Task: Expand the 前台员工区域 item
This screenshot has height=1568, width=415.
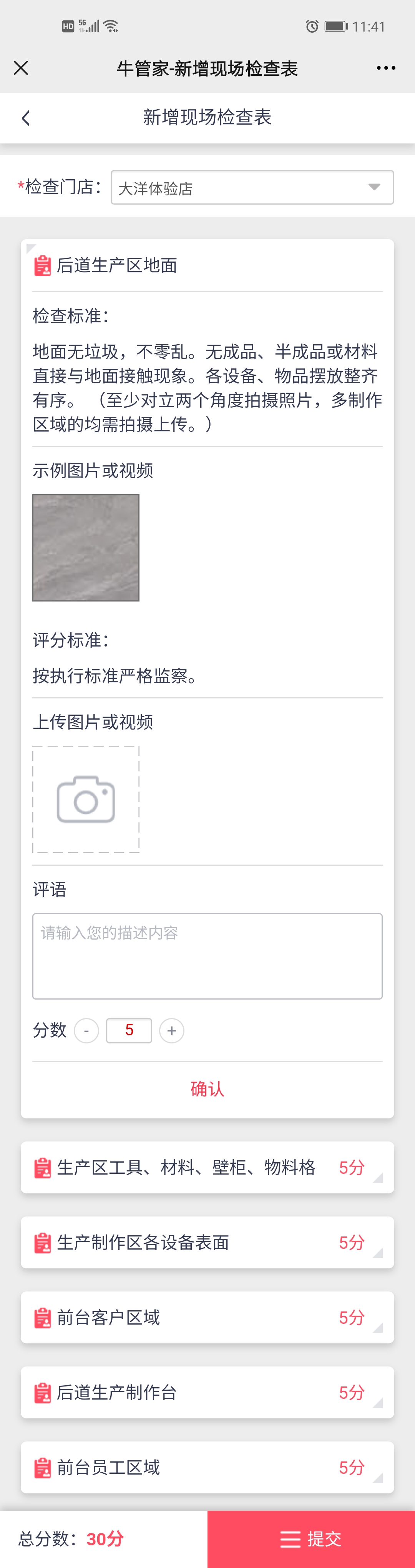Action: (x=207, y=1467)
